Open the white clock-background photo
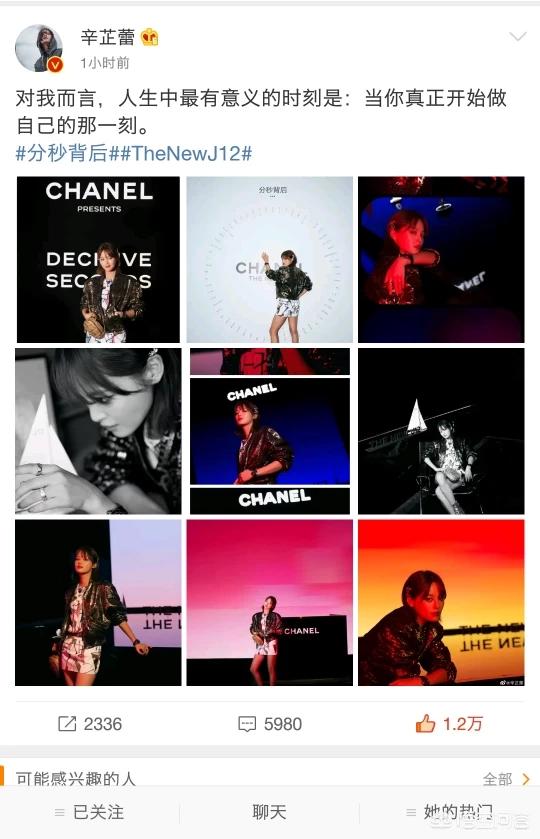 coord(270,260)
